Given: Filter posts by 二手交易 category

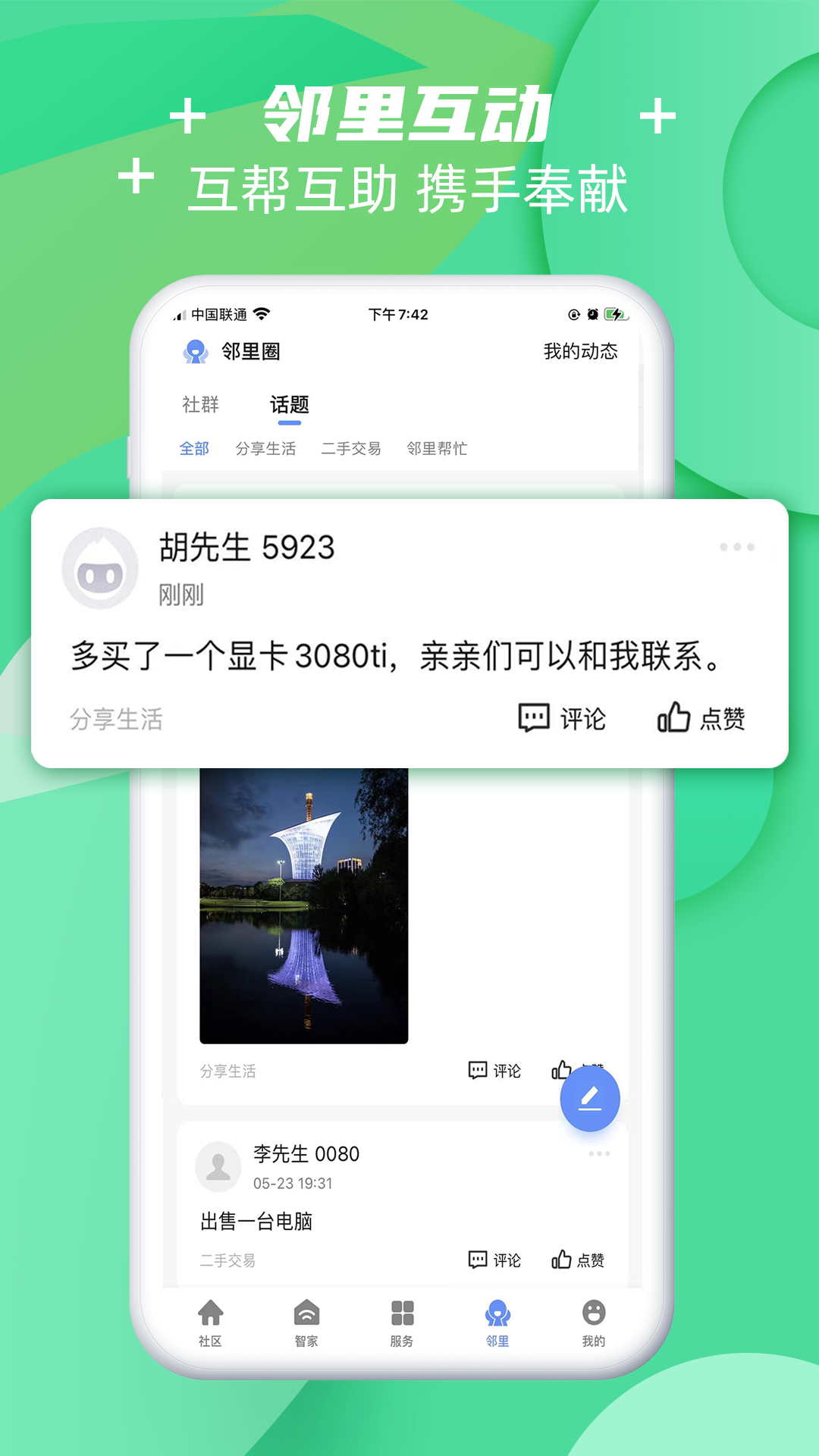Looking at the screenshot, I should tap(352, 448).
